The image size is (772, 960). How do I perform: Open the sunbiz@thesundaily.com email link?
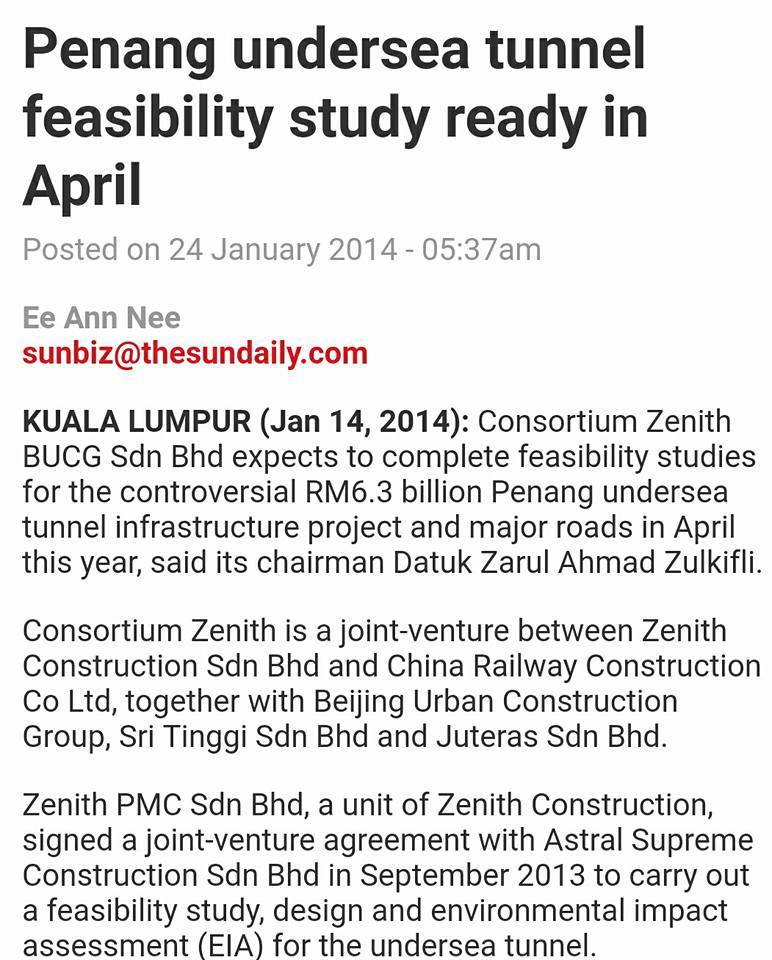[x=195, y=353]
